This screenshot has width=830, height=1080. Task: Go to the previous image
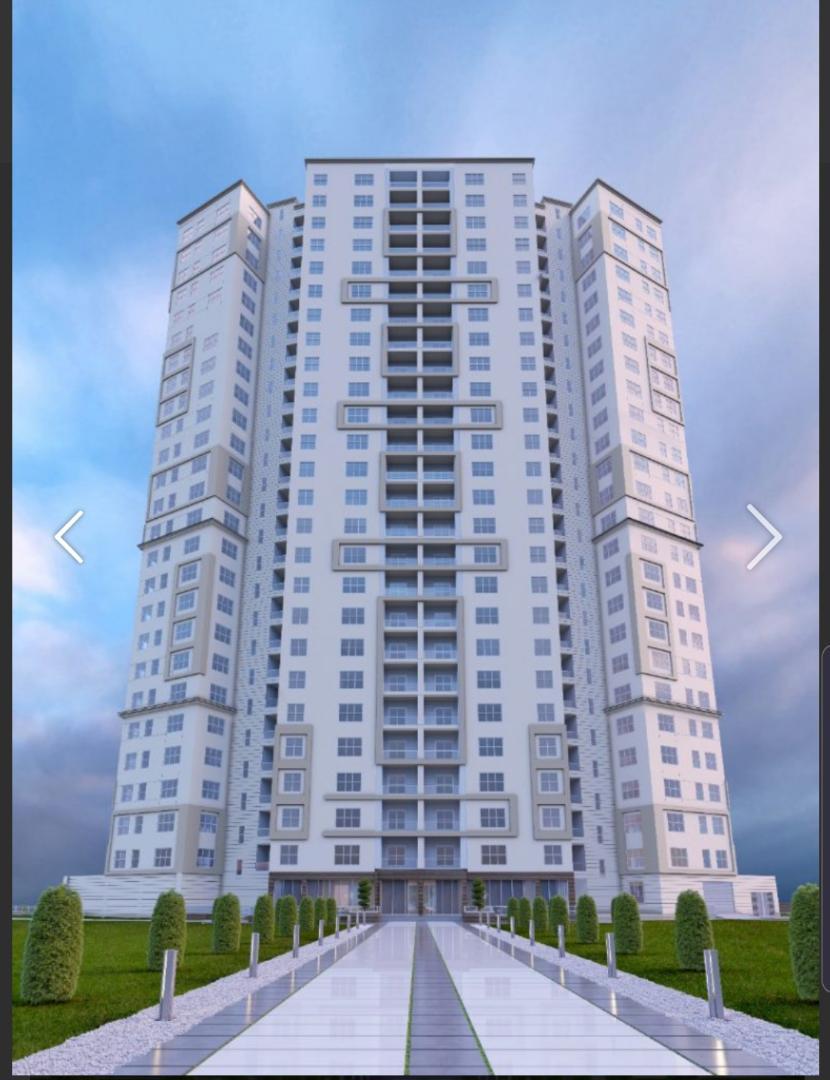tap(69, 537)
